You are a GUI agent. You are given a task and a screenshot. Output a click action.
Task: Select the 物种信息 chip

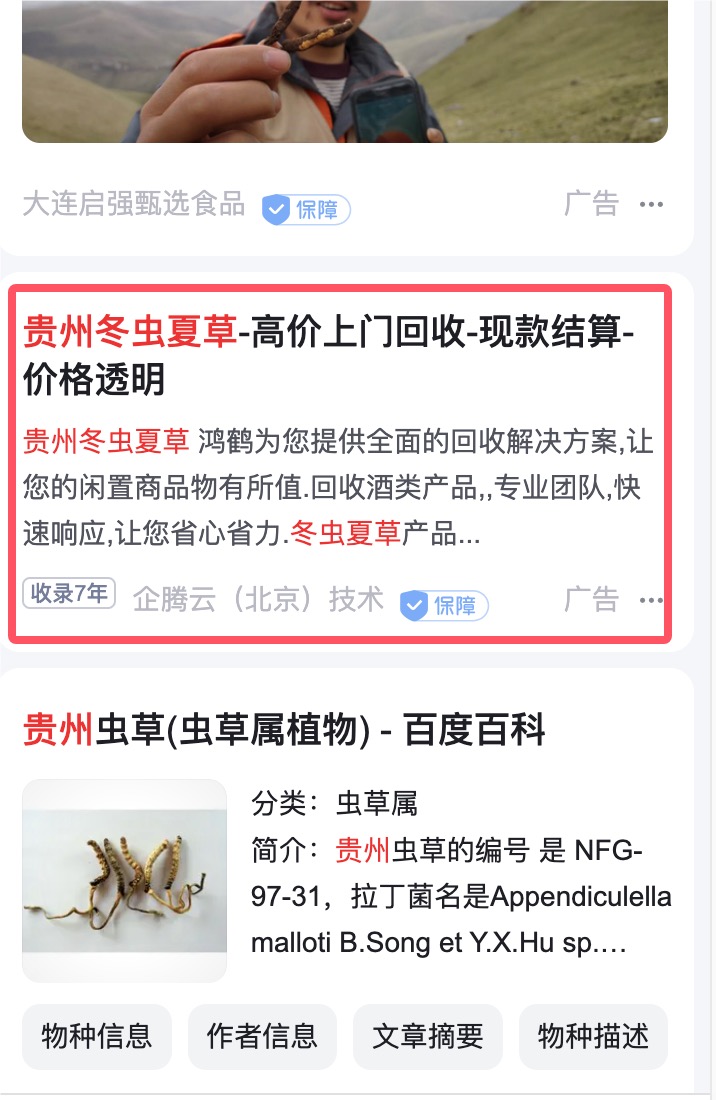point(97,1036)
